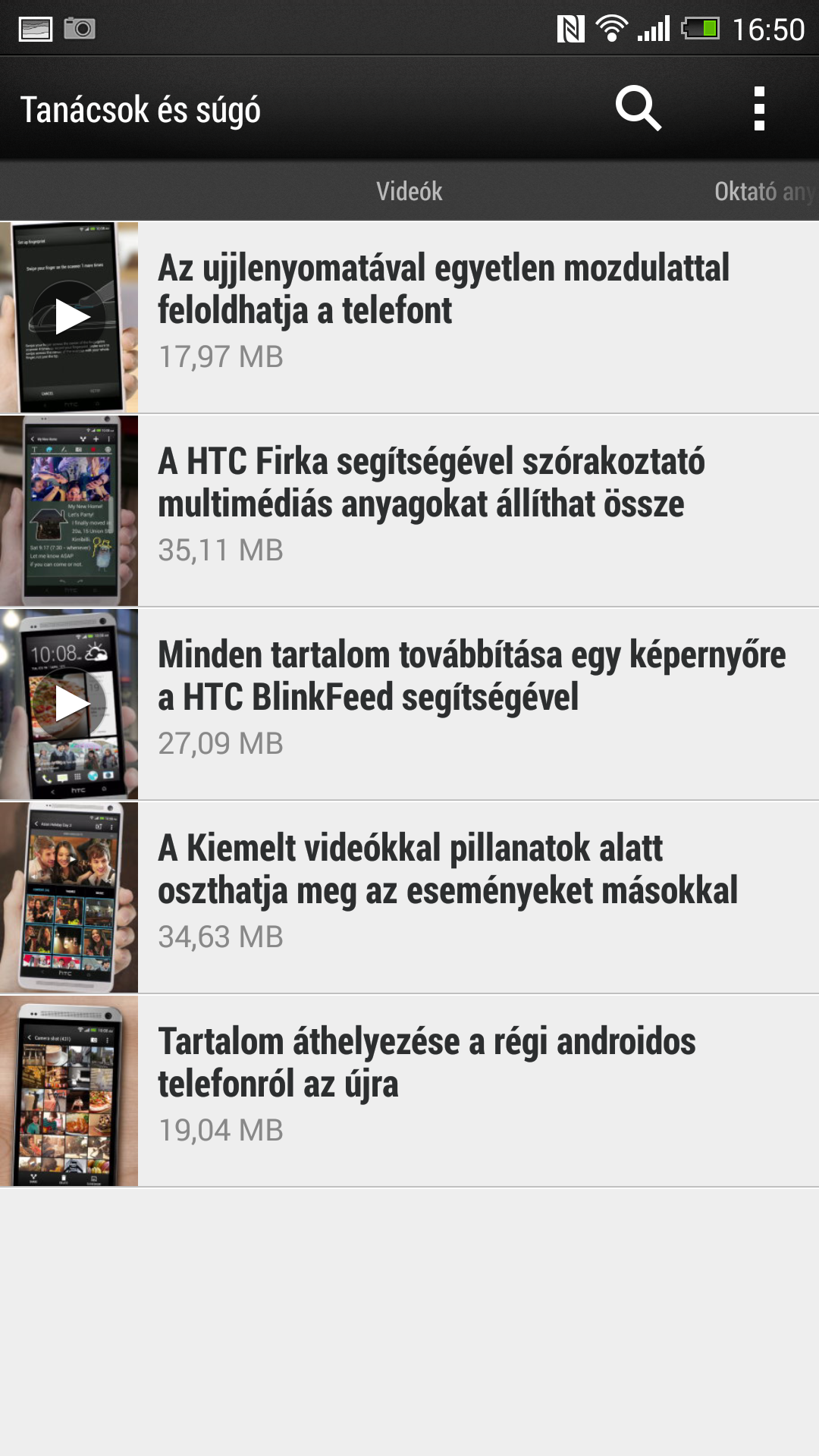Open the search icon

pos(638,108)
